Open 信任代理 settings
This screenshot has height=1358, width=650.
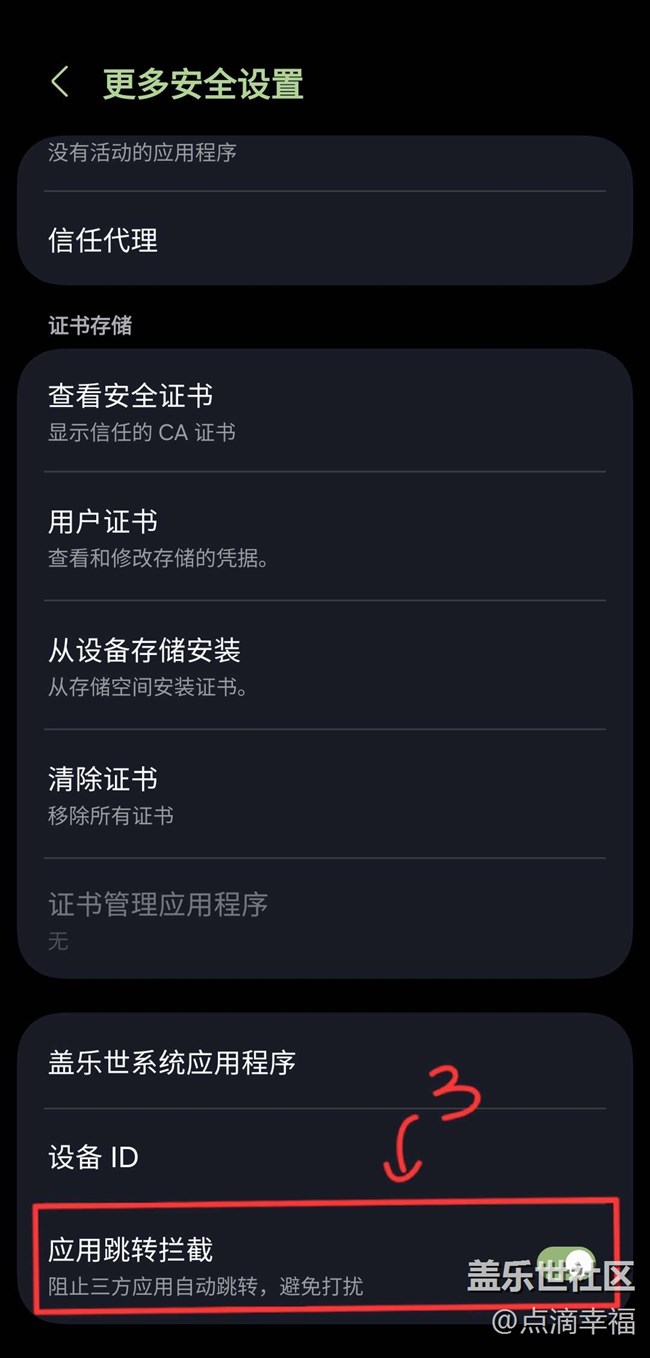coord(325,240)
